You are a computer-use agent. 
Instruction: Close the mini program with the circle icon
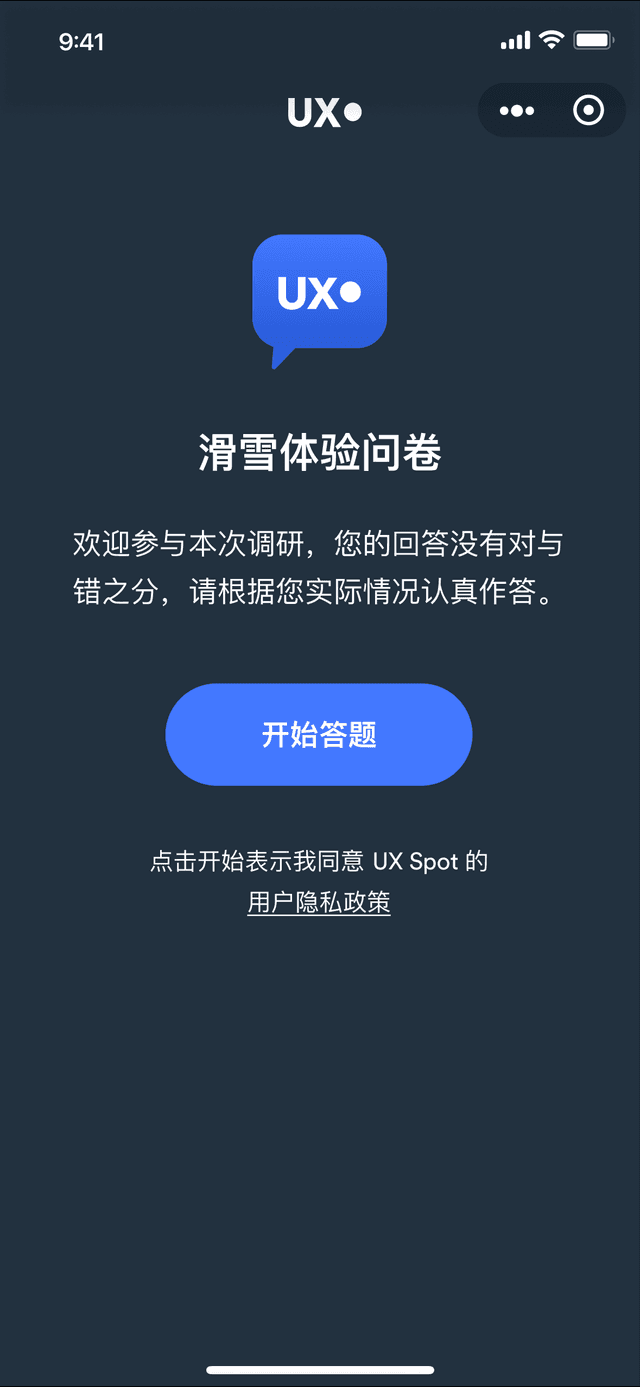588,111
